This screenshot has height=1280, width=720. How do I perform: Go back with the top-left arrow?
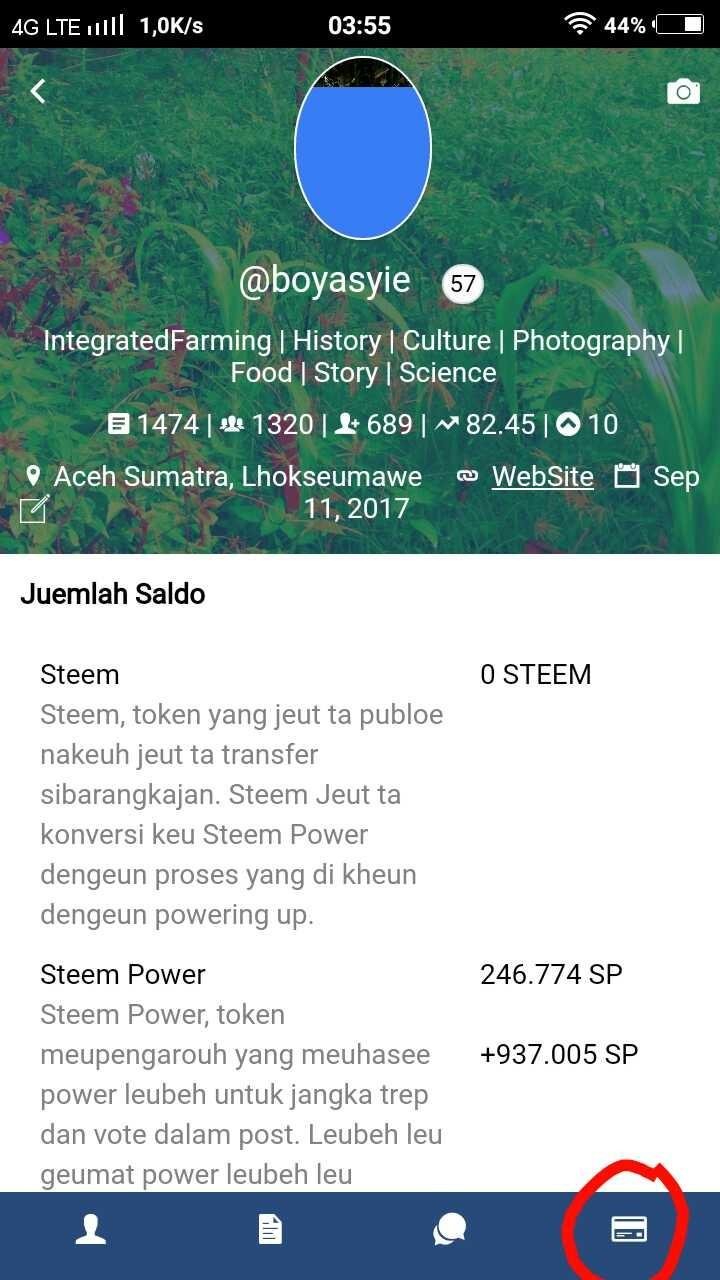(x=38, y=91)
